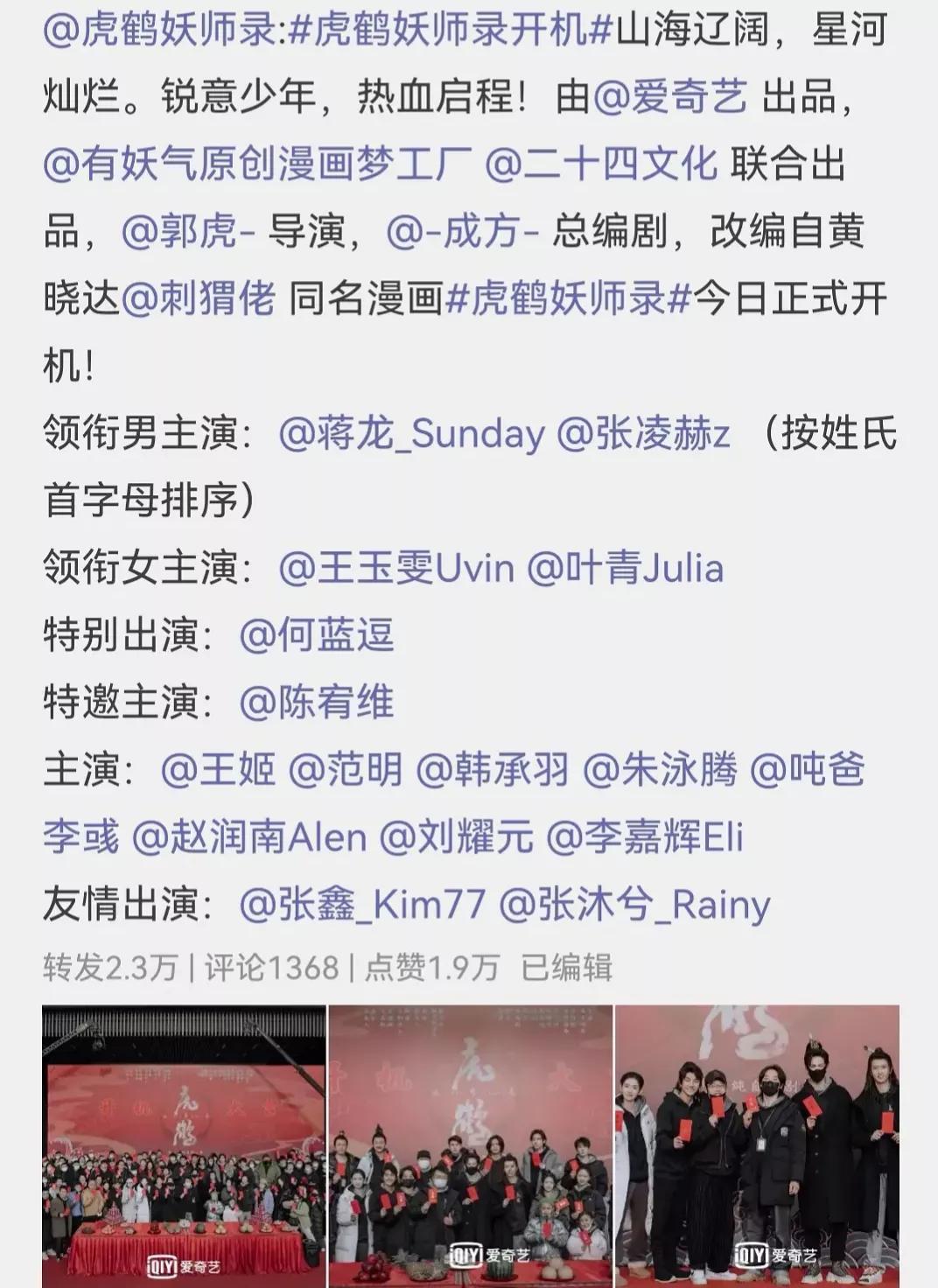Visit the @爱奇艺 profile

coord(671,97)
